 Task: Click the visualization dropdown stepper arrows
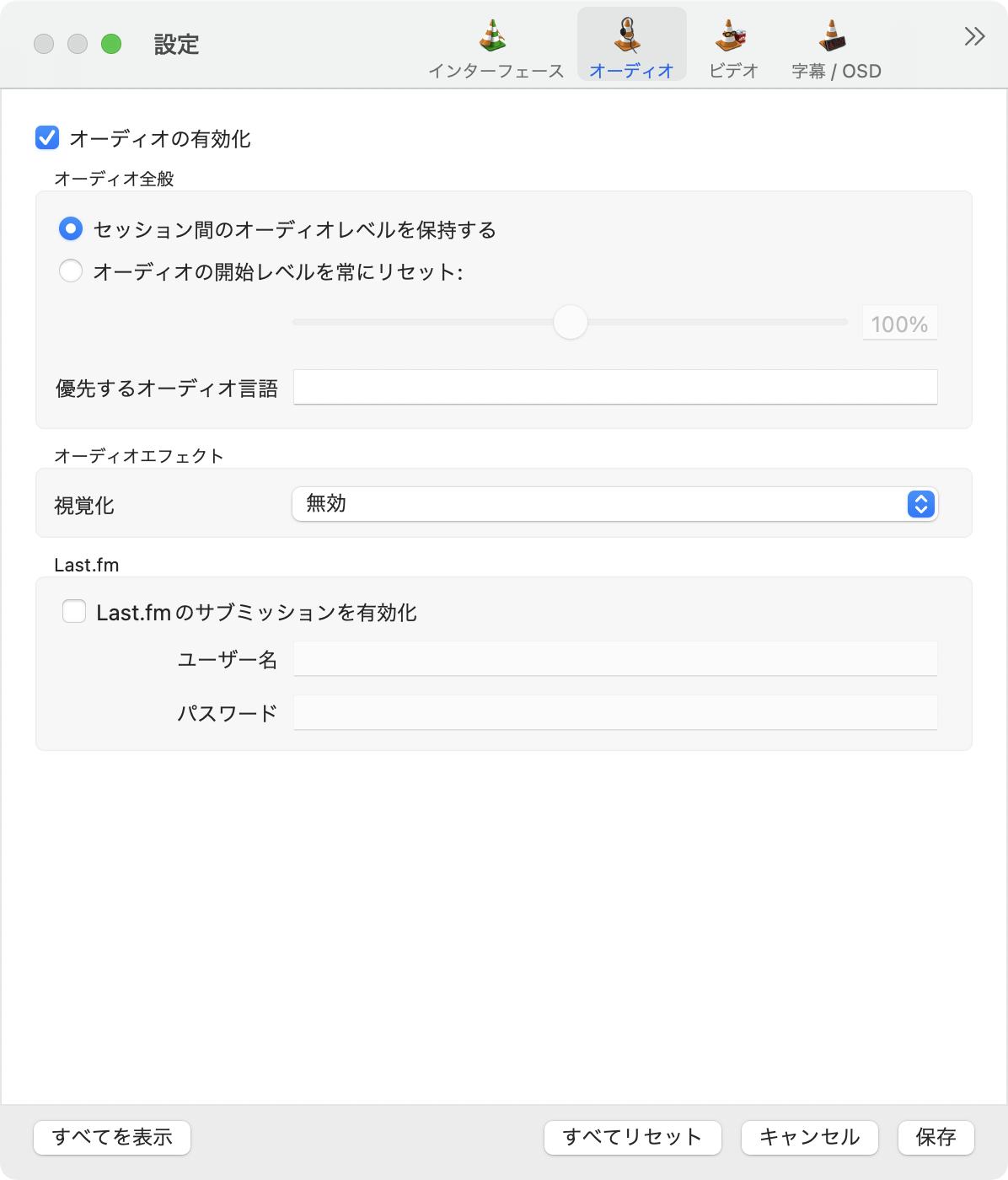tap(920, 504)
